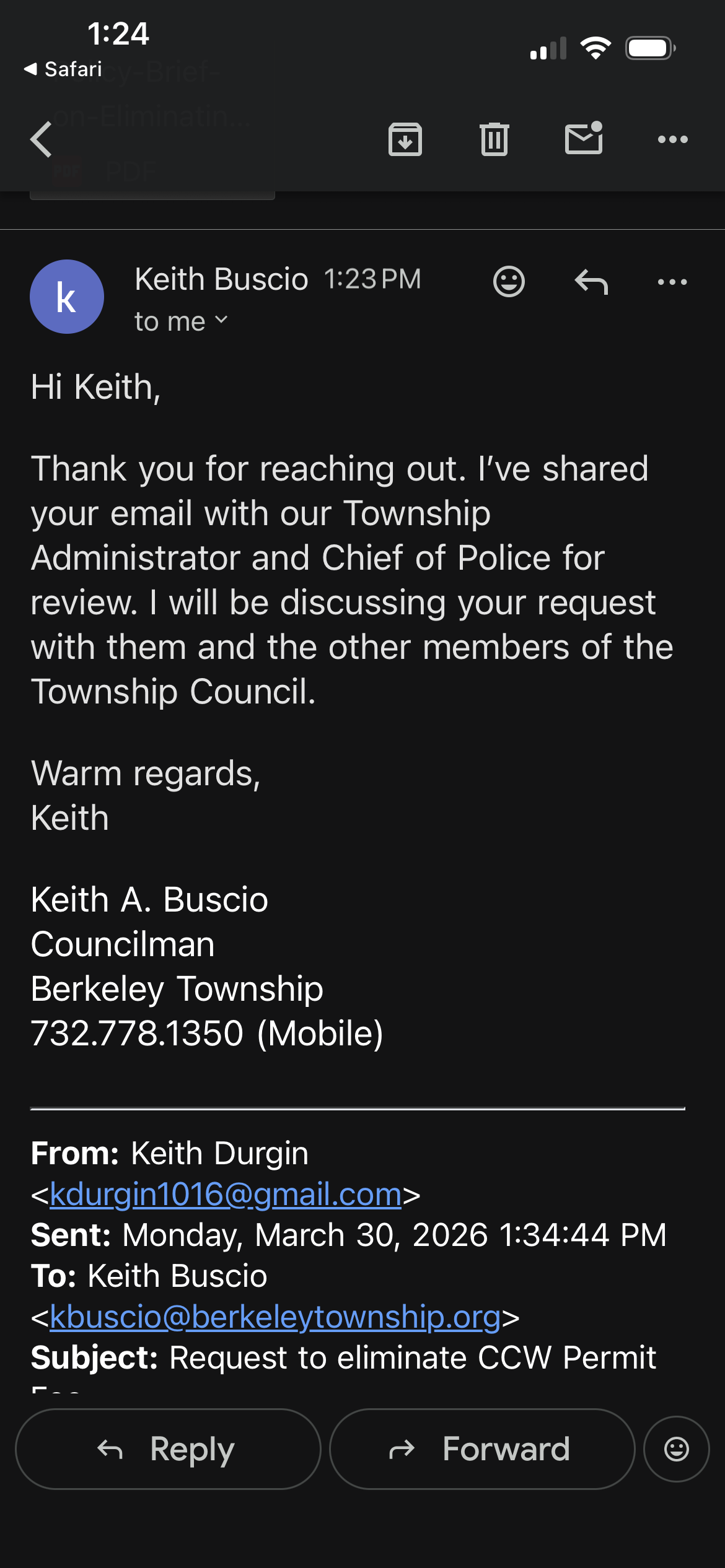Open the emoji reaction button beside Forward
Viewport: 725px width, 1568px height.
click(x=676, y=1449)
